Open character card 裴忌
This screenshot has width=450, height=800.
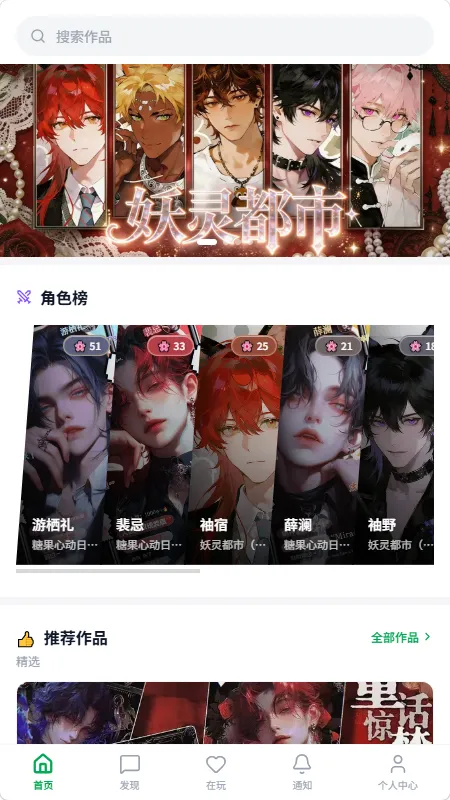pyautogui.click(x=153, y=444)
